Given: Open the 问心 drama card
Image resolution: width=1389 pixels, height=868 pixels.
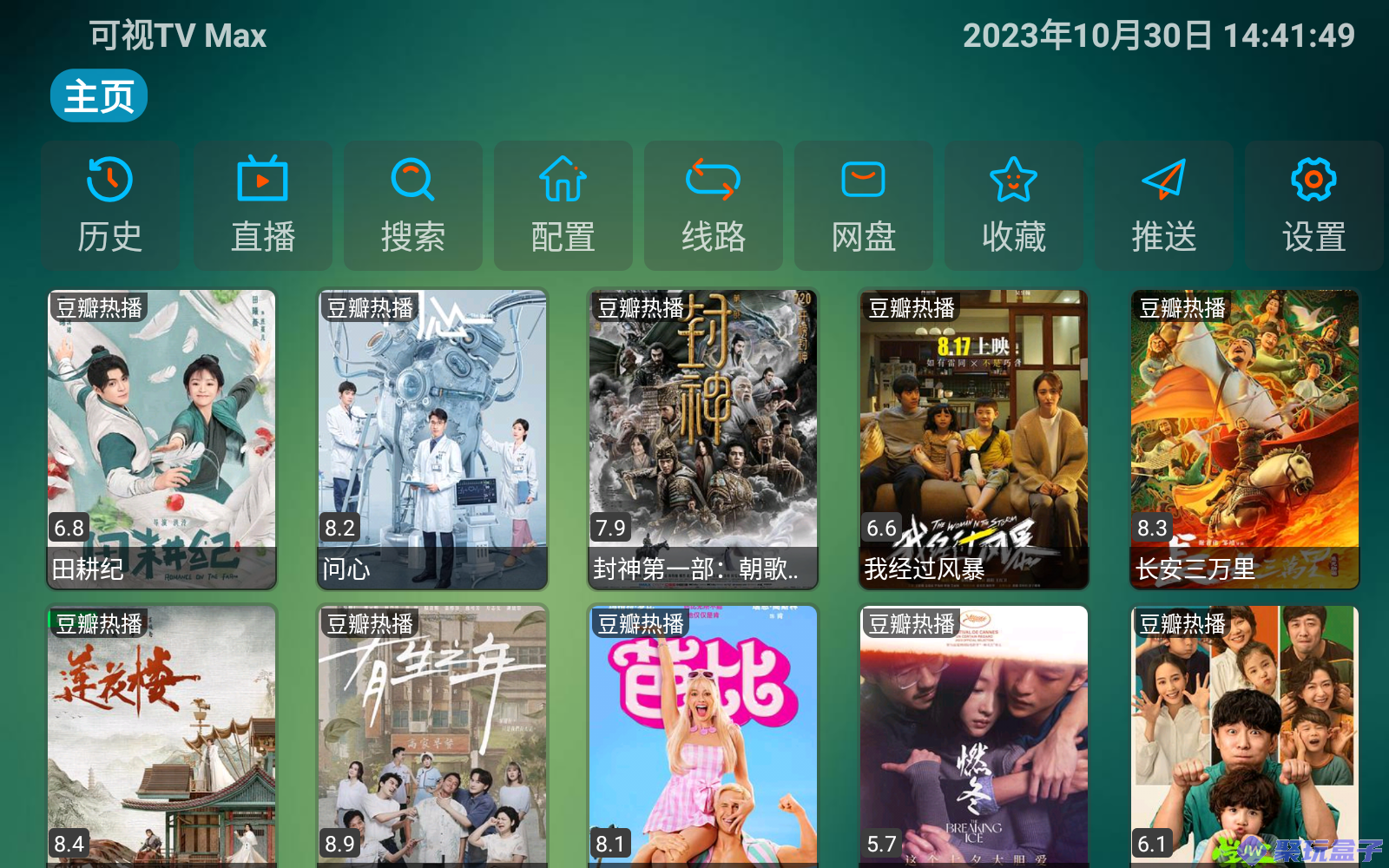Looking at the screenshot, I should [432, 438].
